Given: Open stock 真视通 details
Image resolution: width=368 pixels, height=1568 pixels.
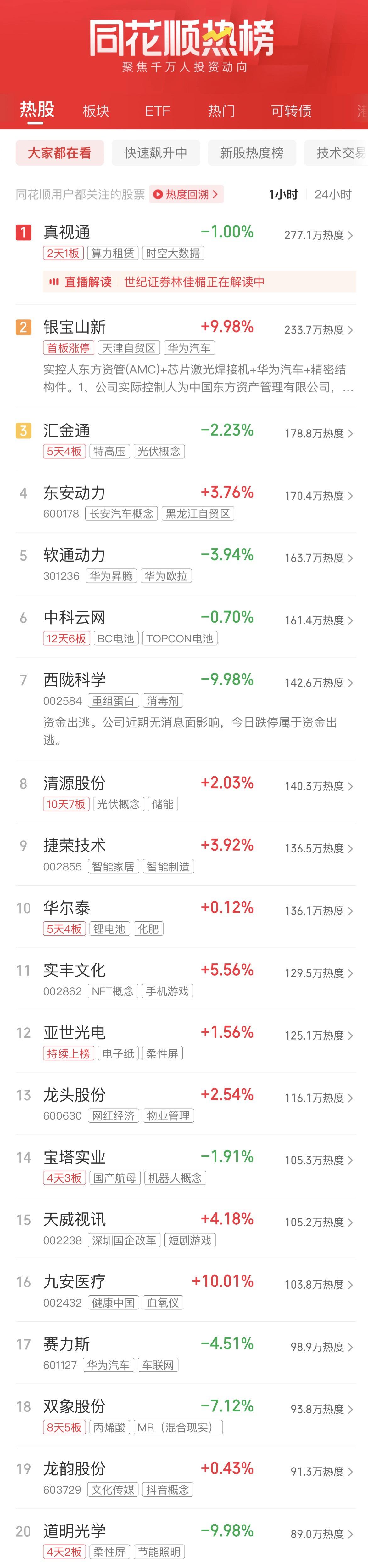Looking at the screenshot, I should (67, 232).
